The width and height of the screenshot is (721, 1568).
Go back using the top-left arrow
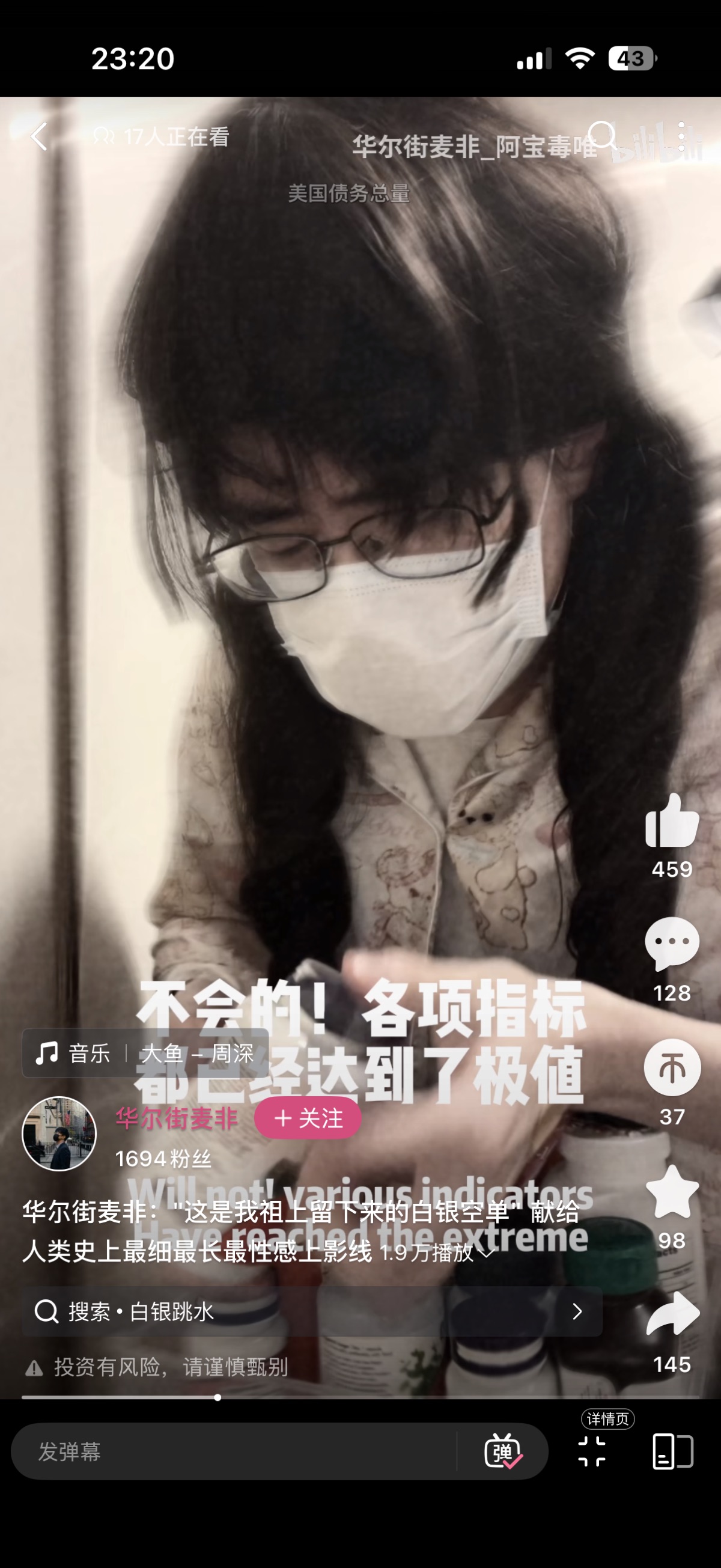point(39,136)
